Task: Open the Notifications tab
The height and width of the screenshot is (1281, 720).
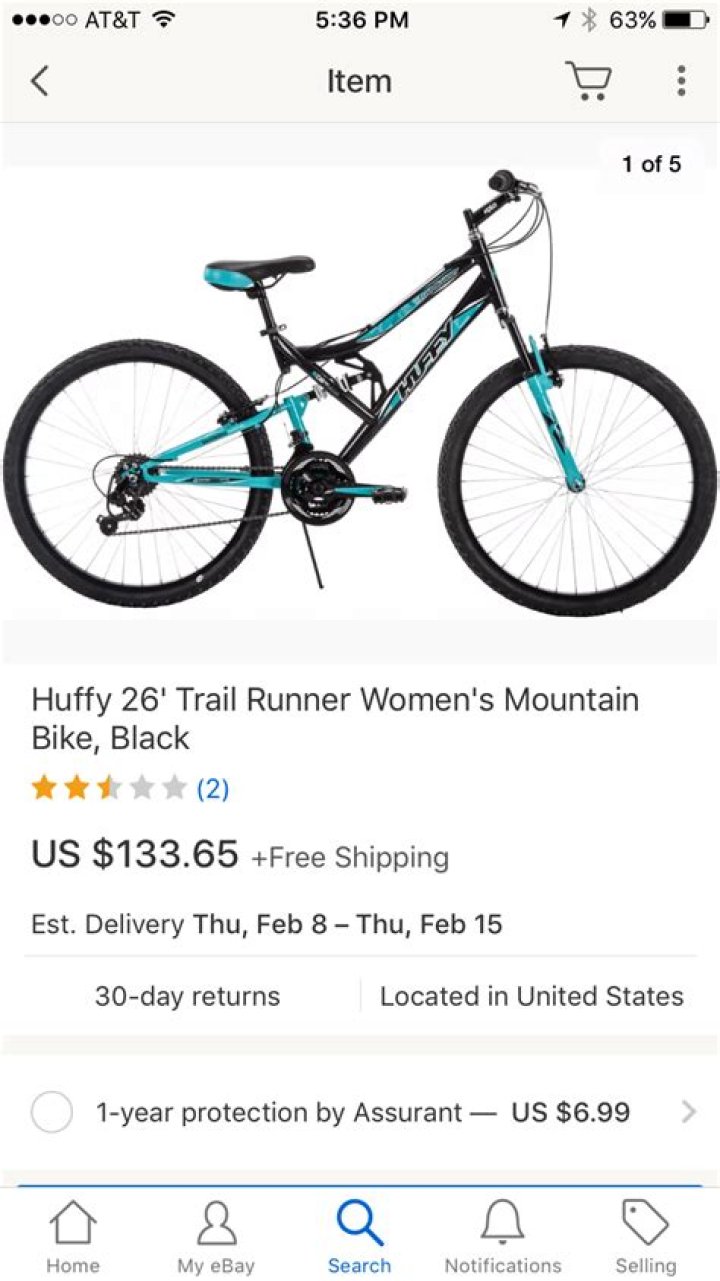Action: (x=503, y=1238)
